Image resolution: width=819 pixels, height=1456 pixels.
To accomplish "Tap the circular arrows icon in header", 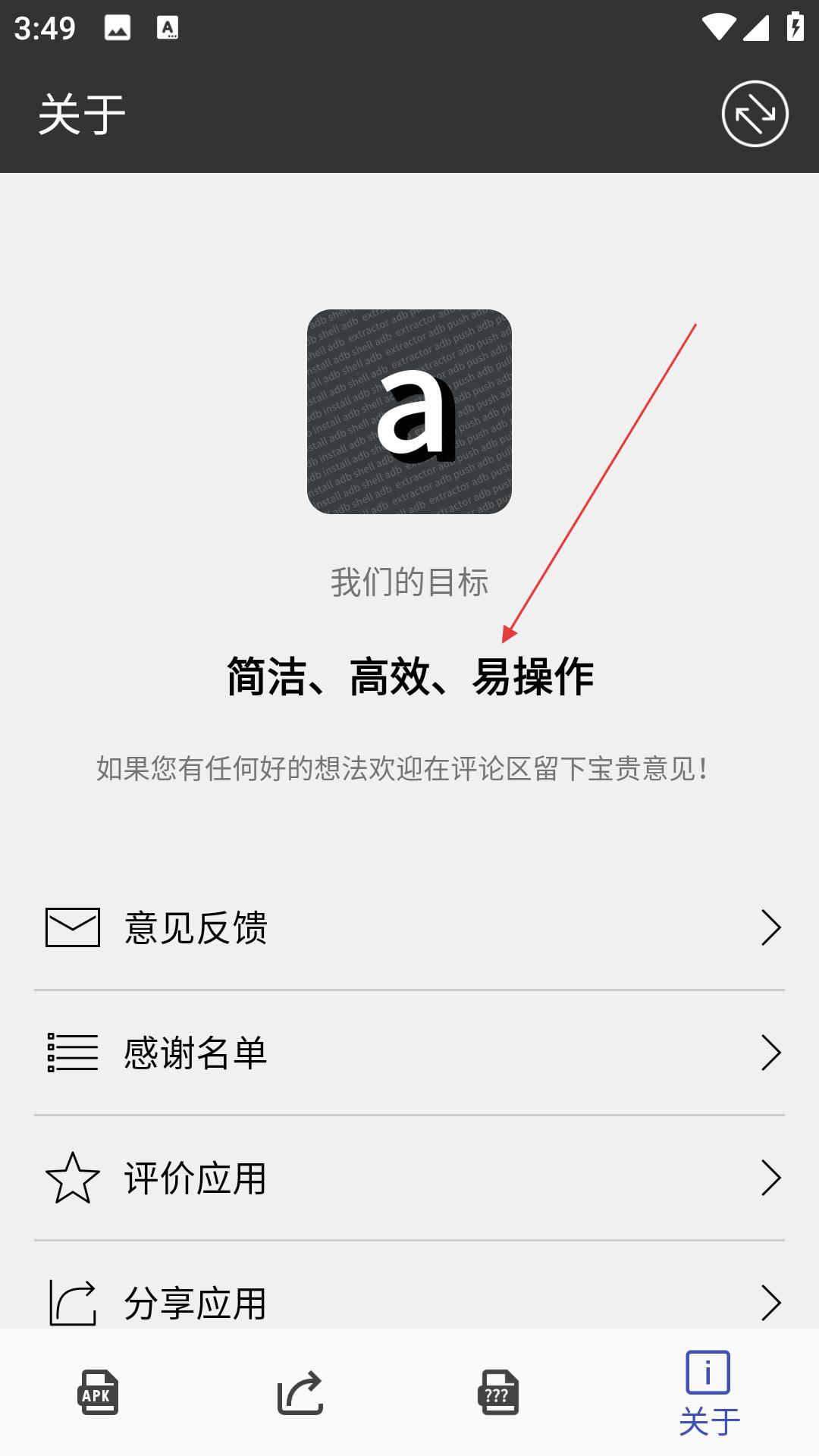I will pyautogui.click(x=755, y=114).
